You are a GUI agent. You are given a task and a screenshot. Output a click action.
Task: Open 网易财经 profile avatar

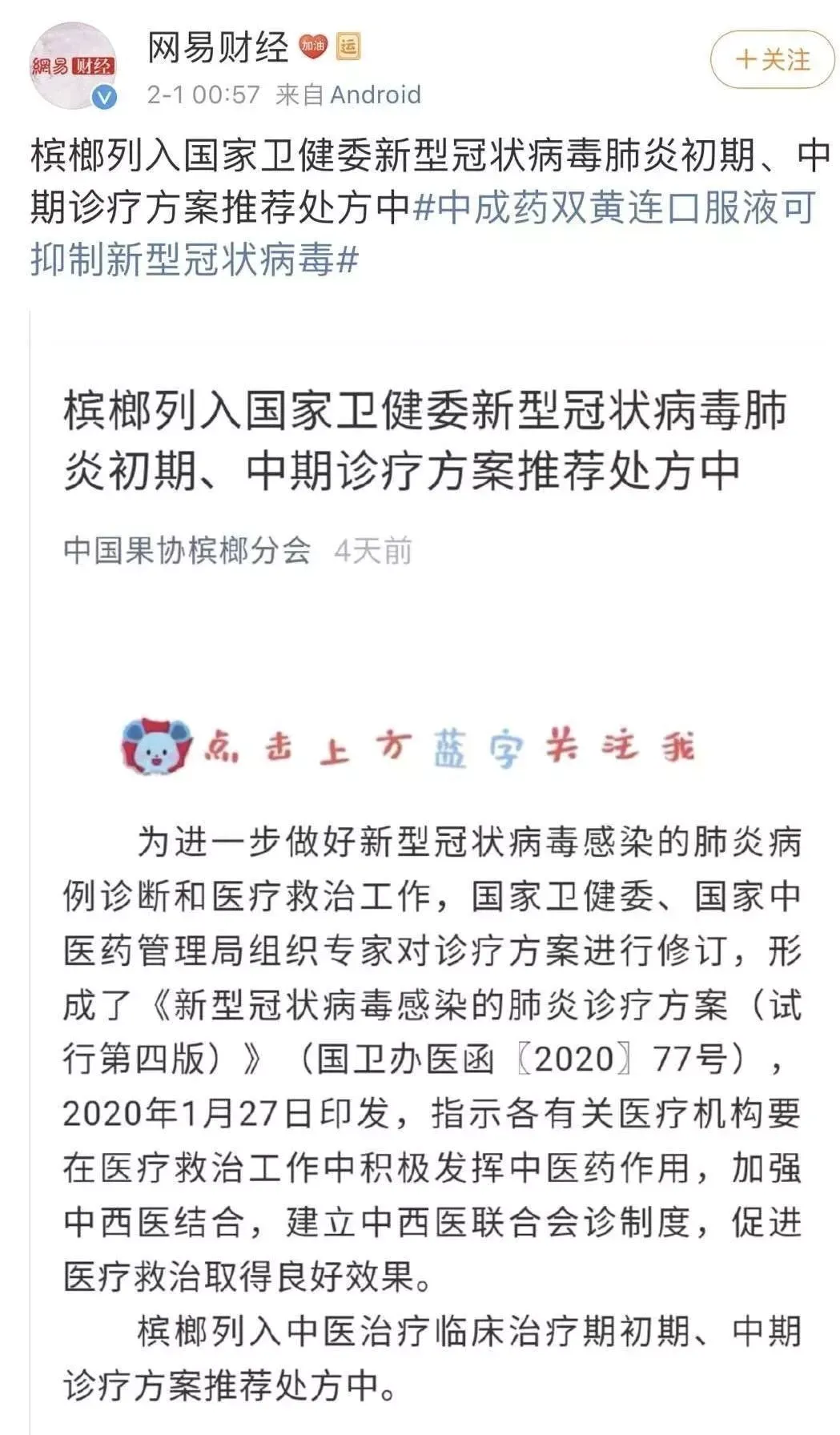coord(73,65)
